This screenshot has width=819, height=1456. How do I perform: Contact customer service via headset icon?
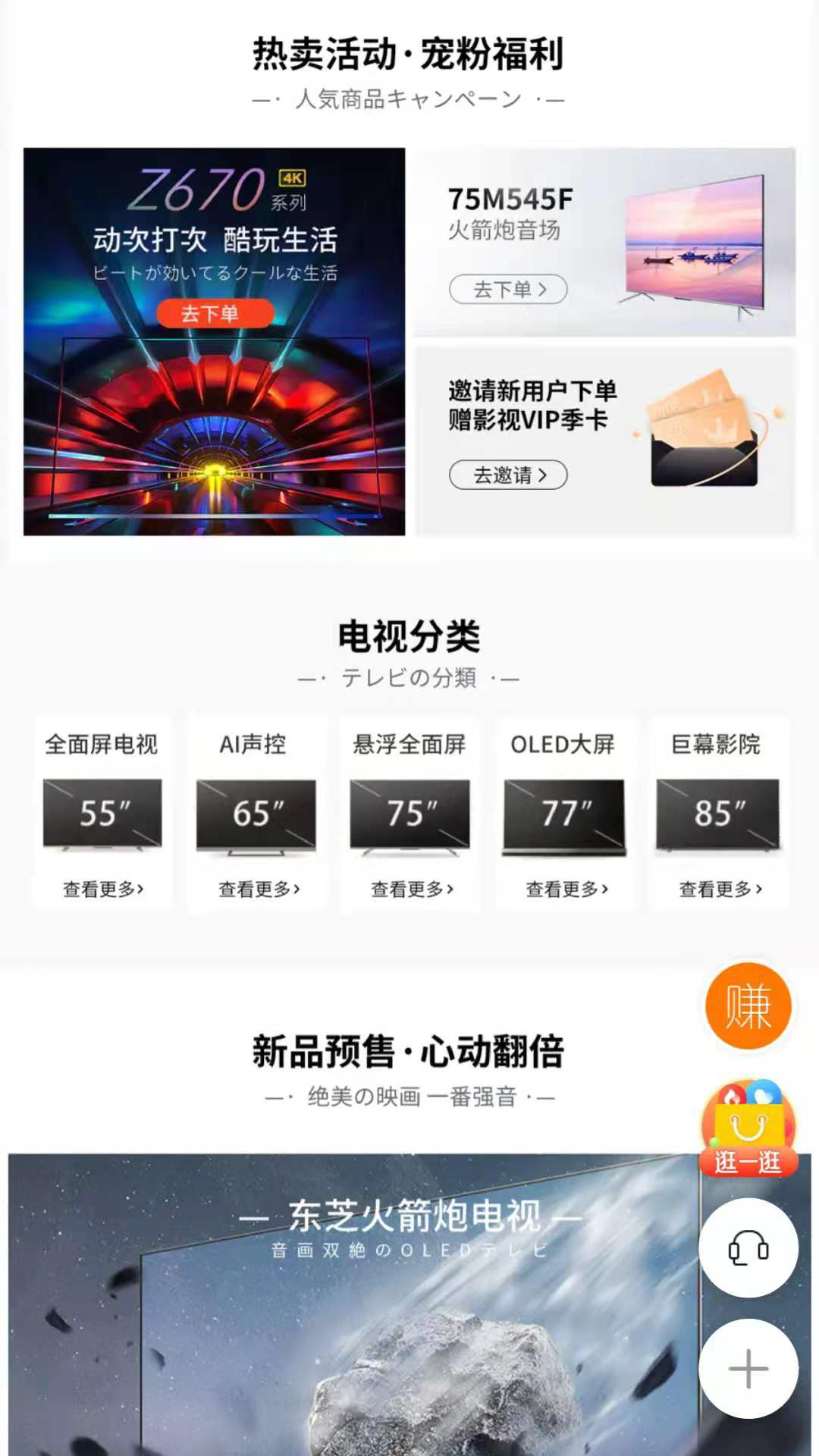(748, 1249)
